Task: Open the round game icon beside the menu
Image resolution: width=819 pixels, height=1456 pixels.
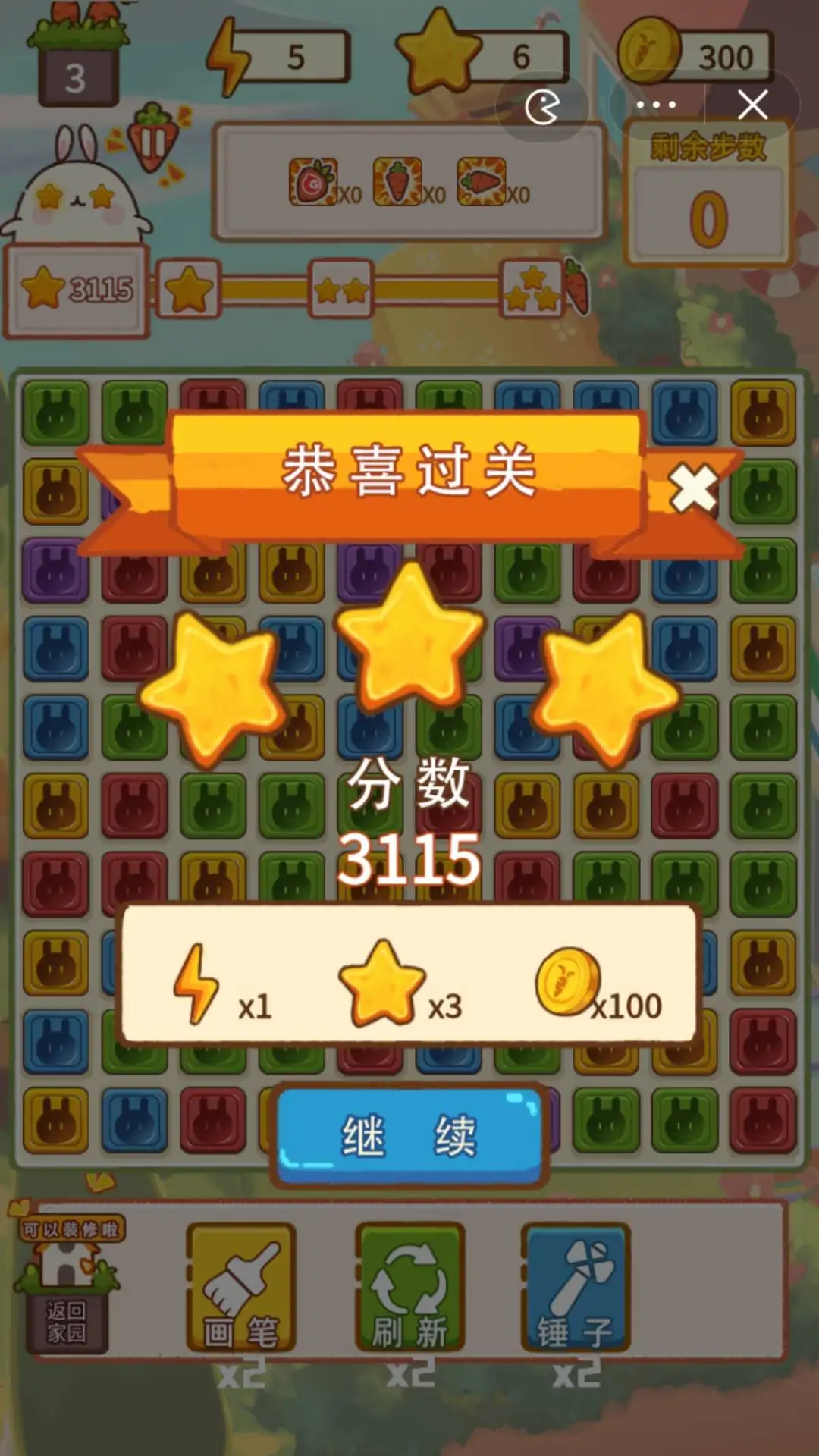Action: tap(543, 107)
